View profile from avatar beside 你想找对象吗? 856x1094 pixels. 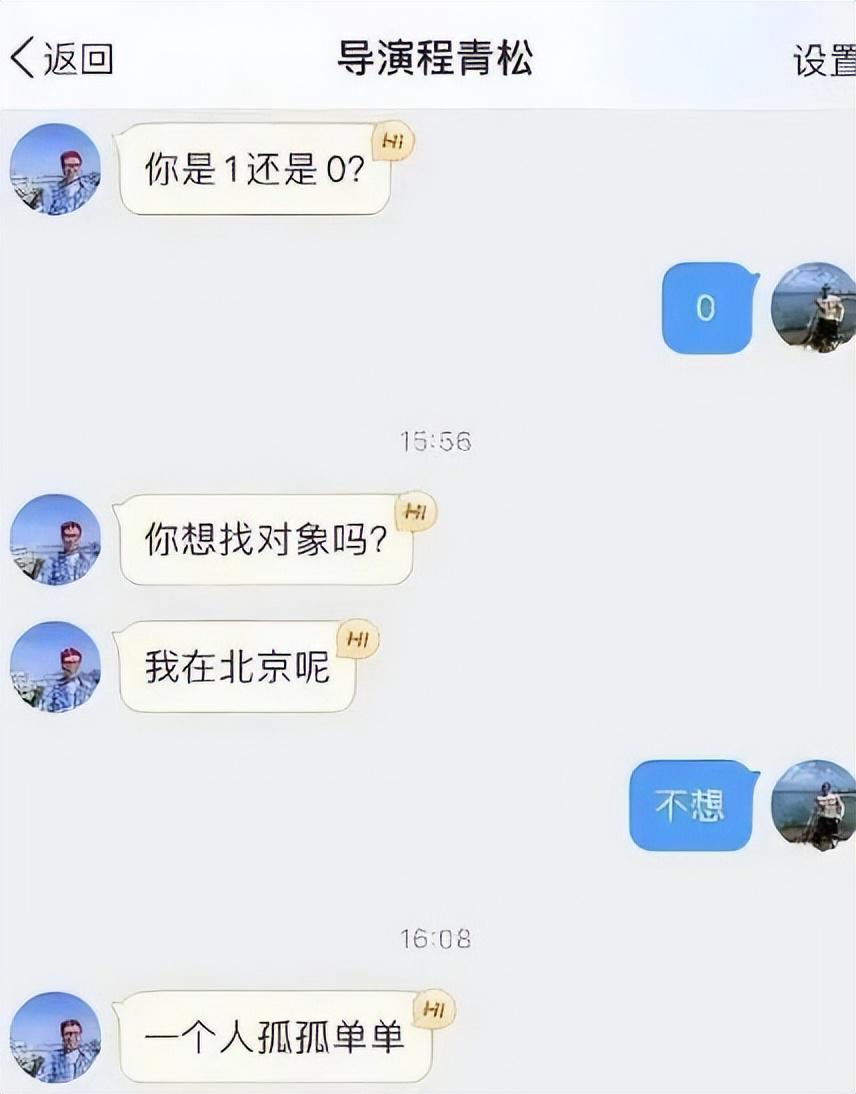tap(55, 540)
